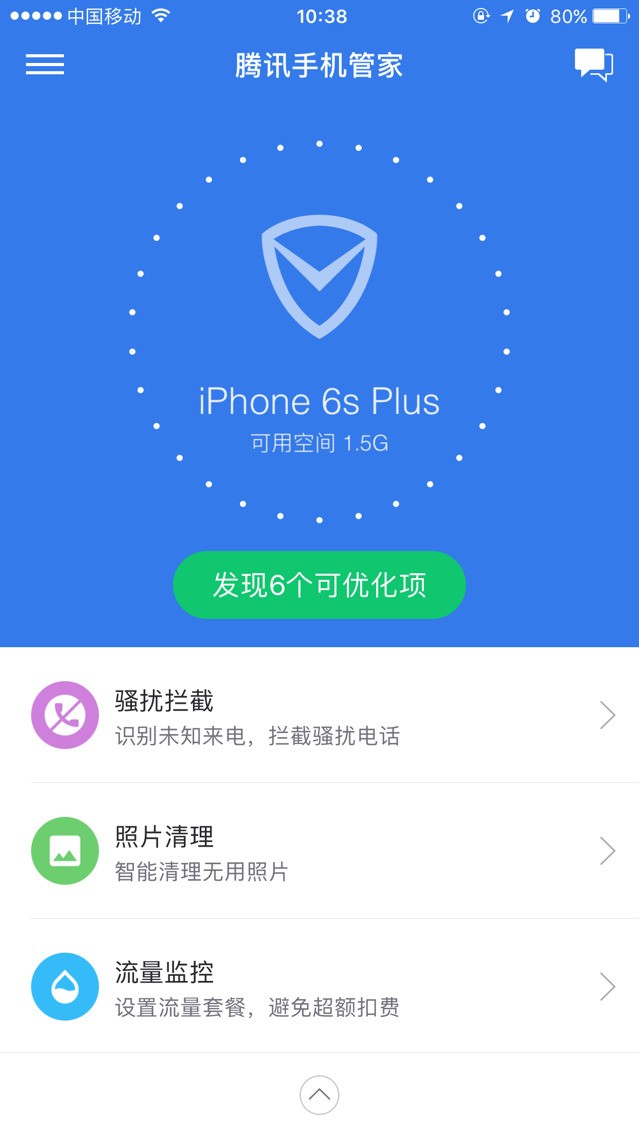Open the messages chat icon

pos(593,65)
